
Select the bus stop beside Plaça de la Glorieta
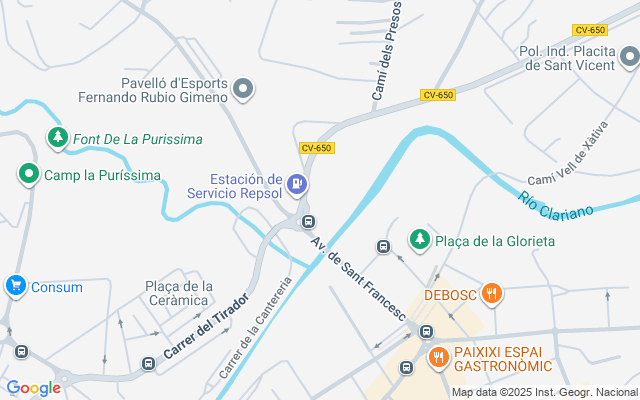383,246
